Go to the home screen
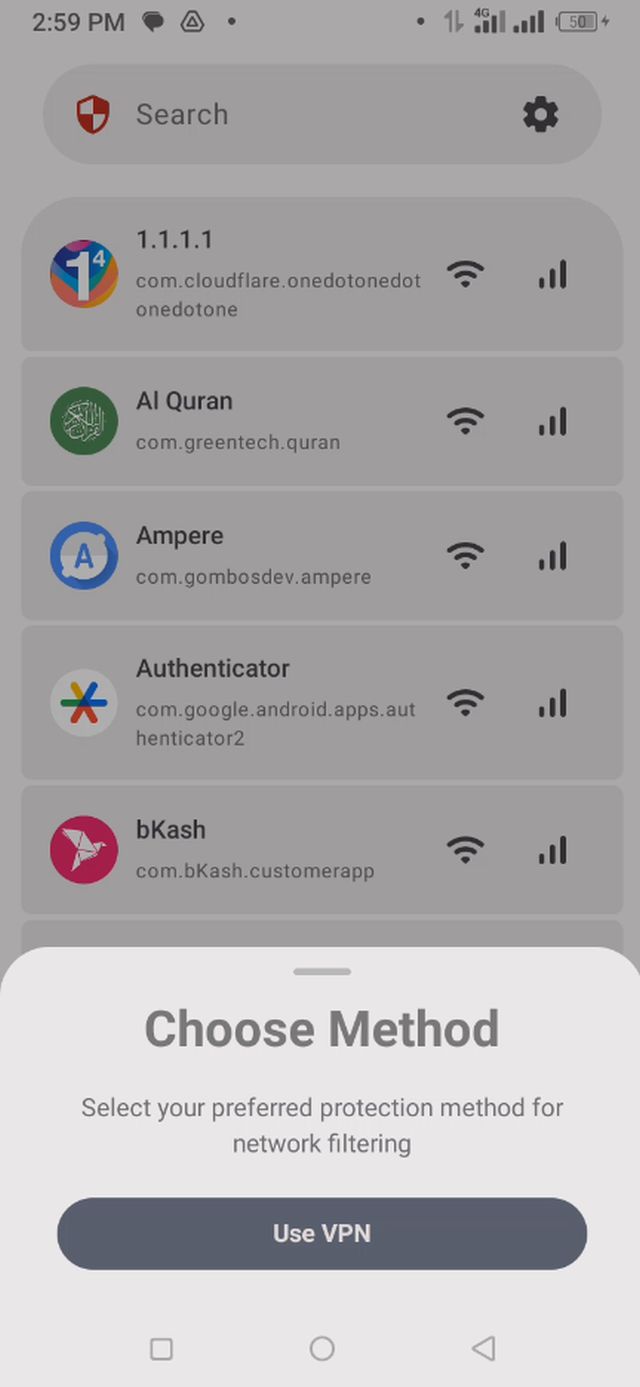This screenshot has height=1387, width=640. point(321,1348)
